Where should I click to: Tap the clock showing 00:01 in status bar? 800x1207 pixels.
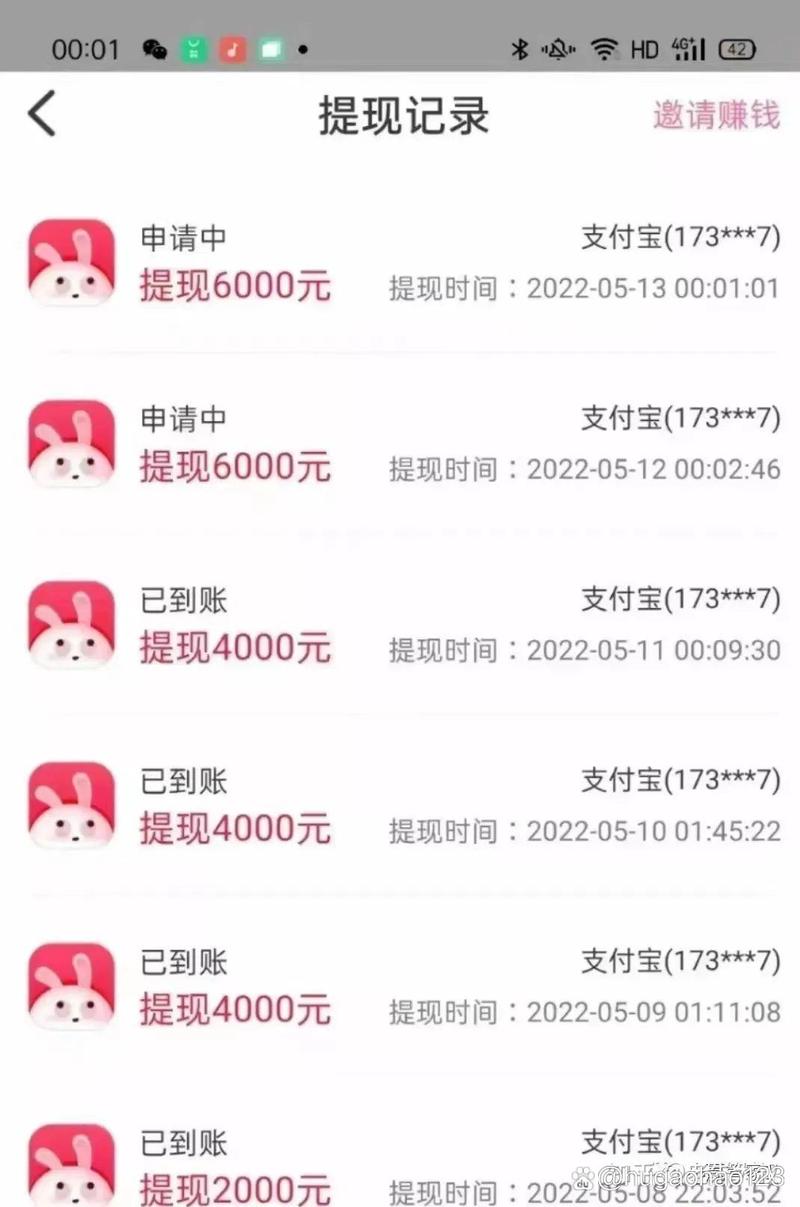tap(83, 47)
